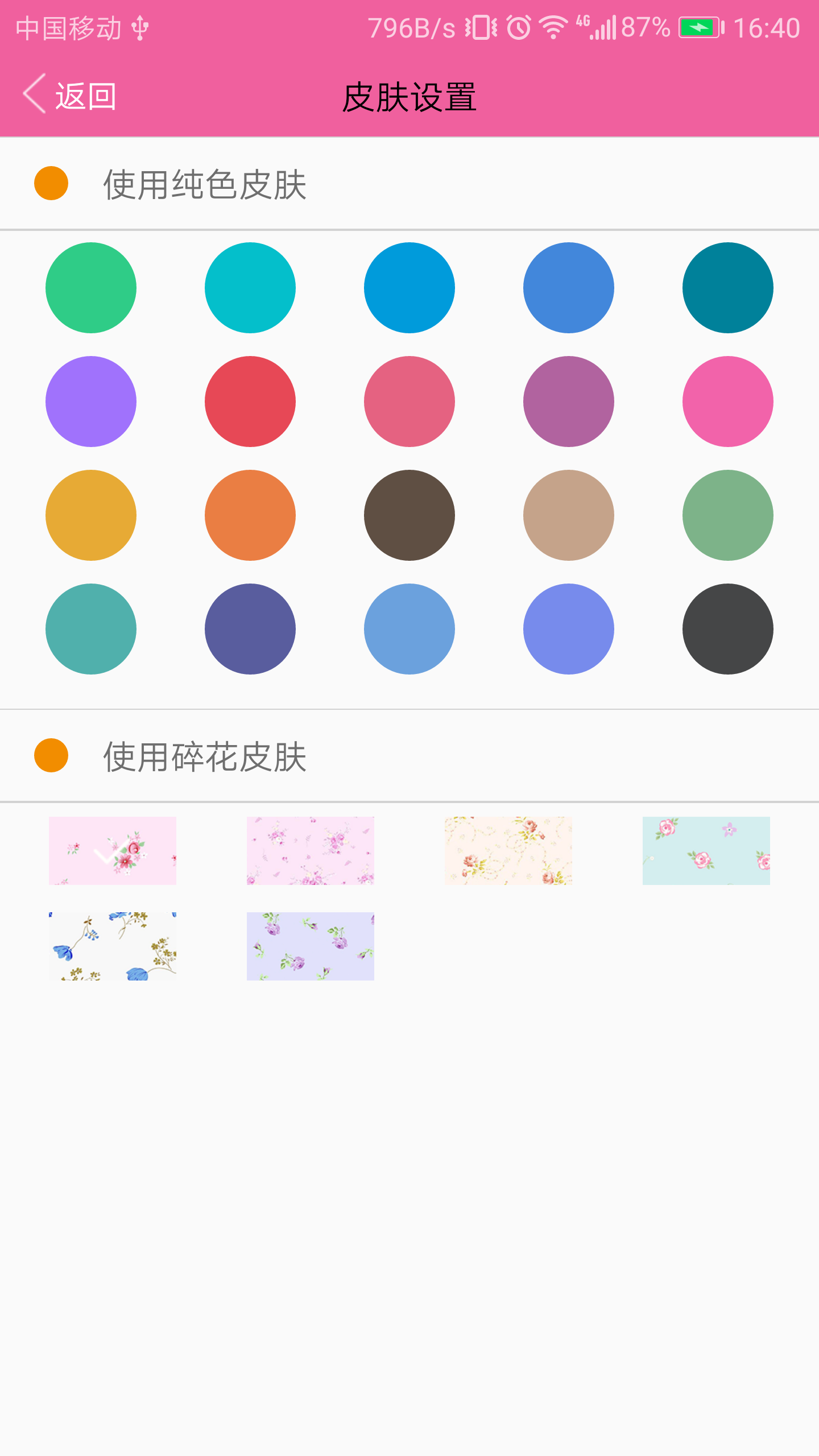Select the beige tan color swatch
Image resolution: width=819 pixels, height=1456 pixels.
click(569, 515)
